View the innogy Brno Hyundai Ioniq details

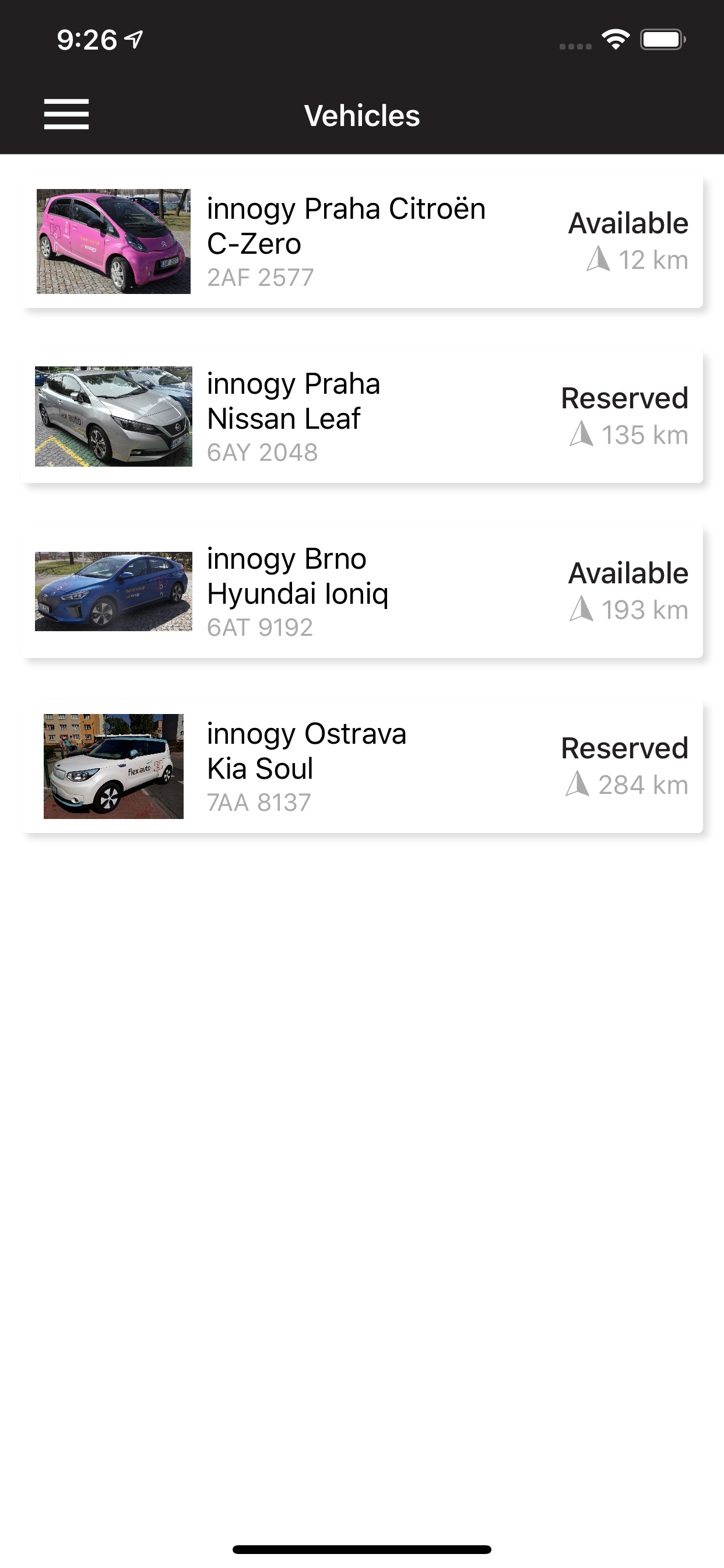click(x=362, y=591)
